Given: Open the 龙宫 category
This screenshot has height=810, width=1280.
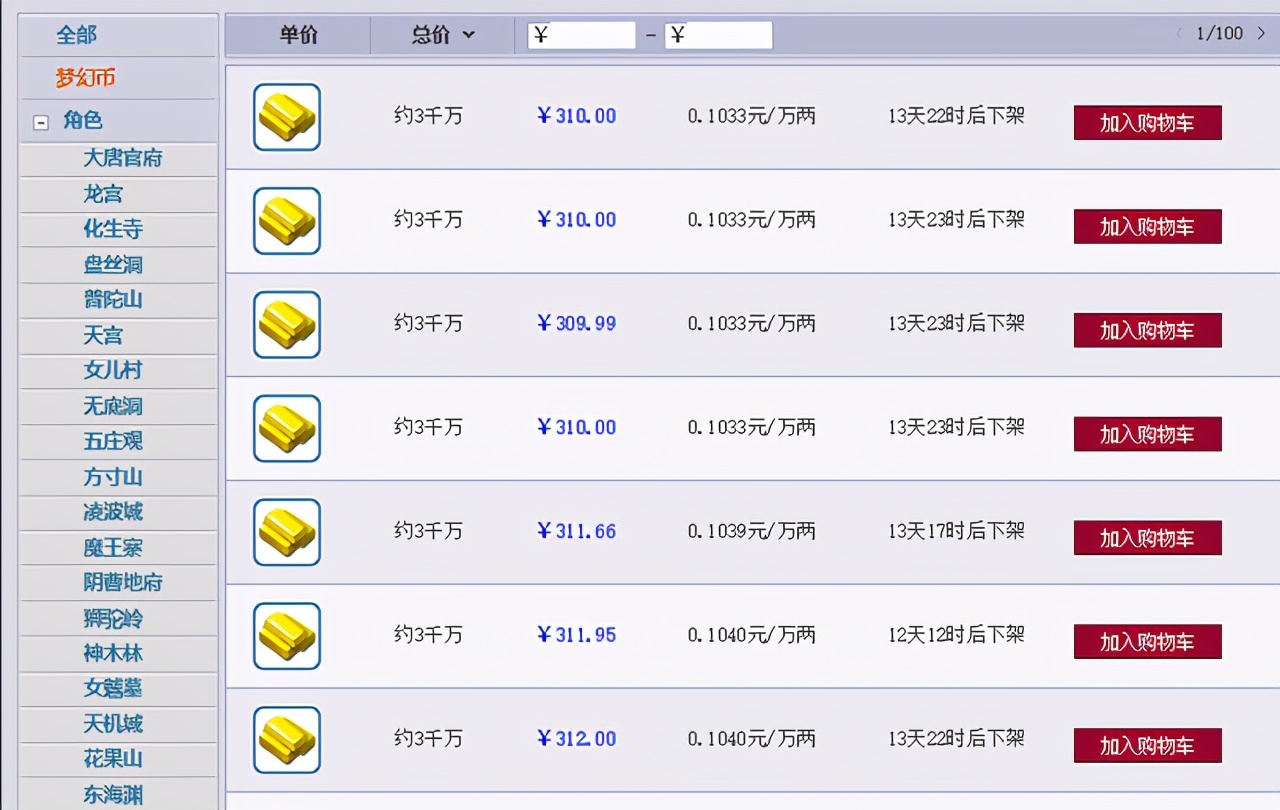Looking at the screenshot, I should tap(103, 194).
